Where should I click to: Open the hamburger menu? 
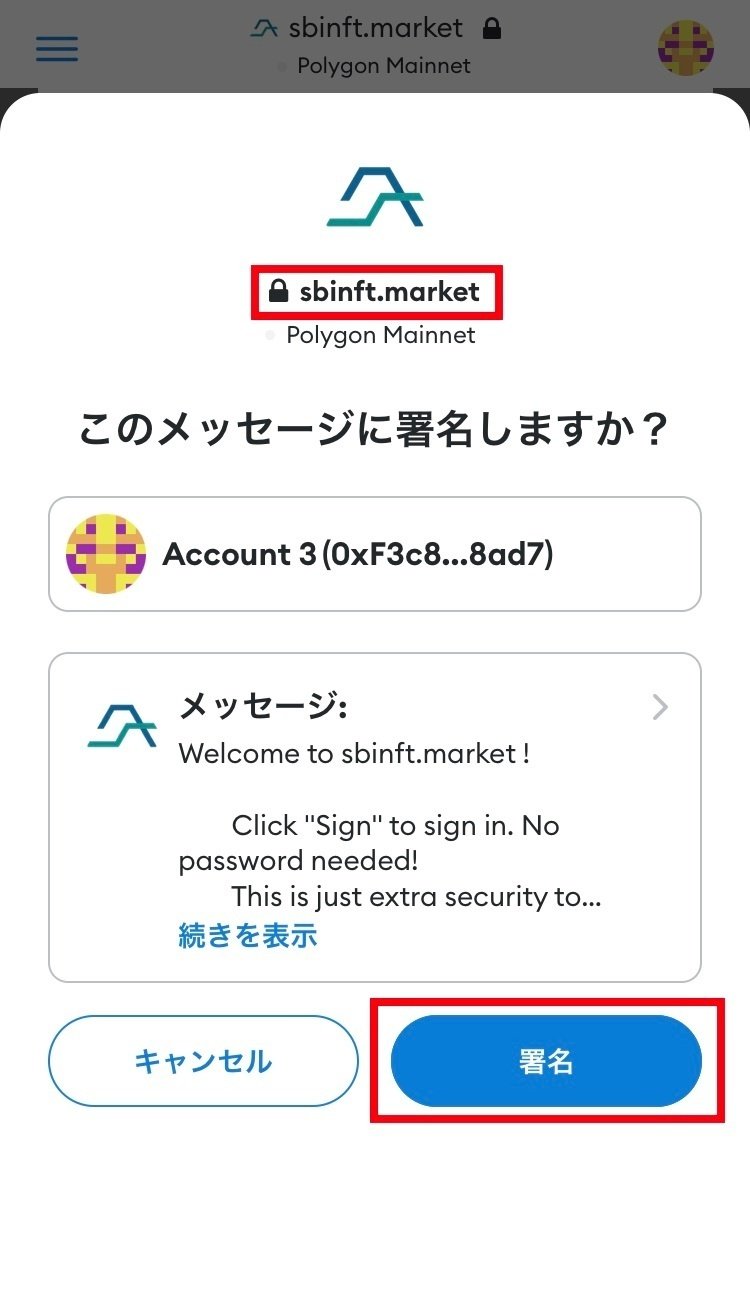pos(57,49)
